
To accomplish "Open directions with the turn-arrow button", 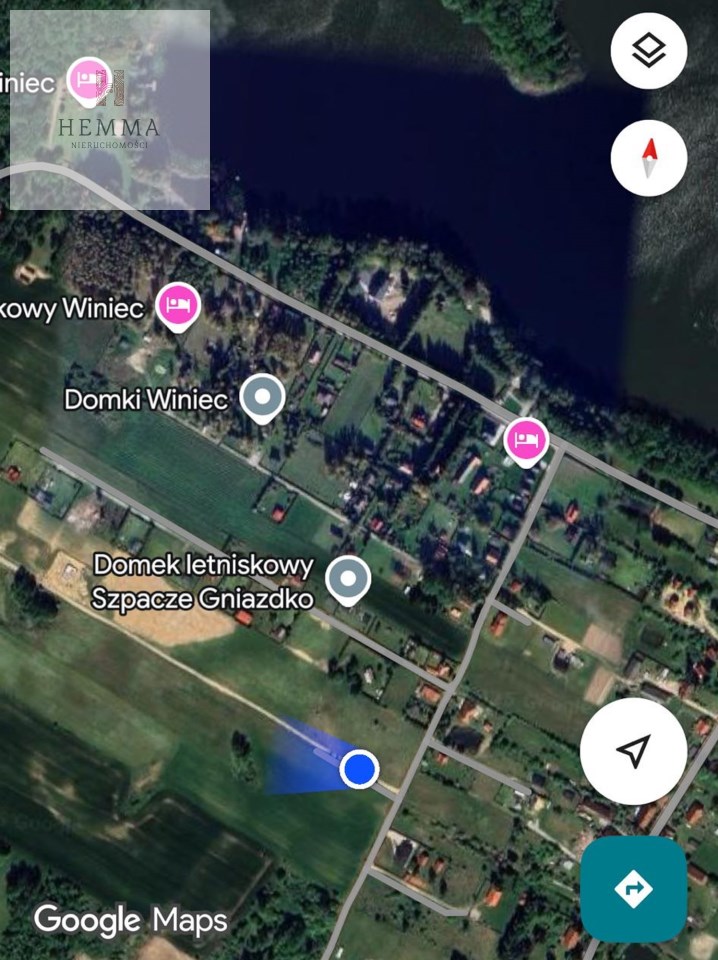I will point(633,889).
